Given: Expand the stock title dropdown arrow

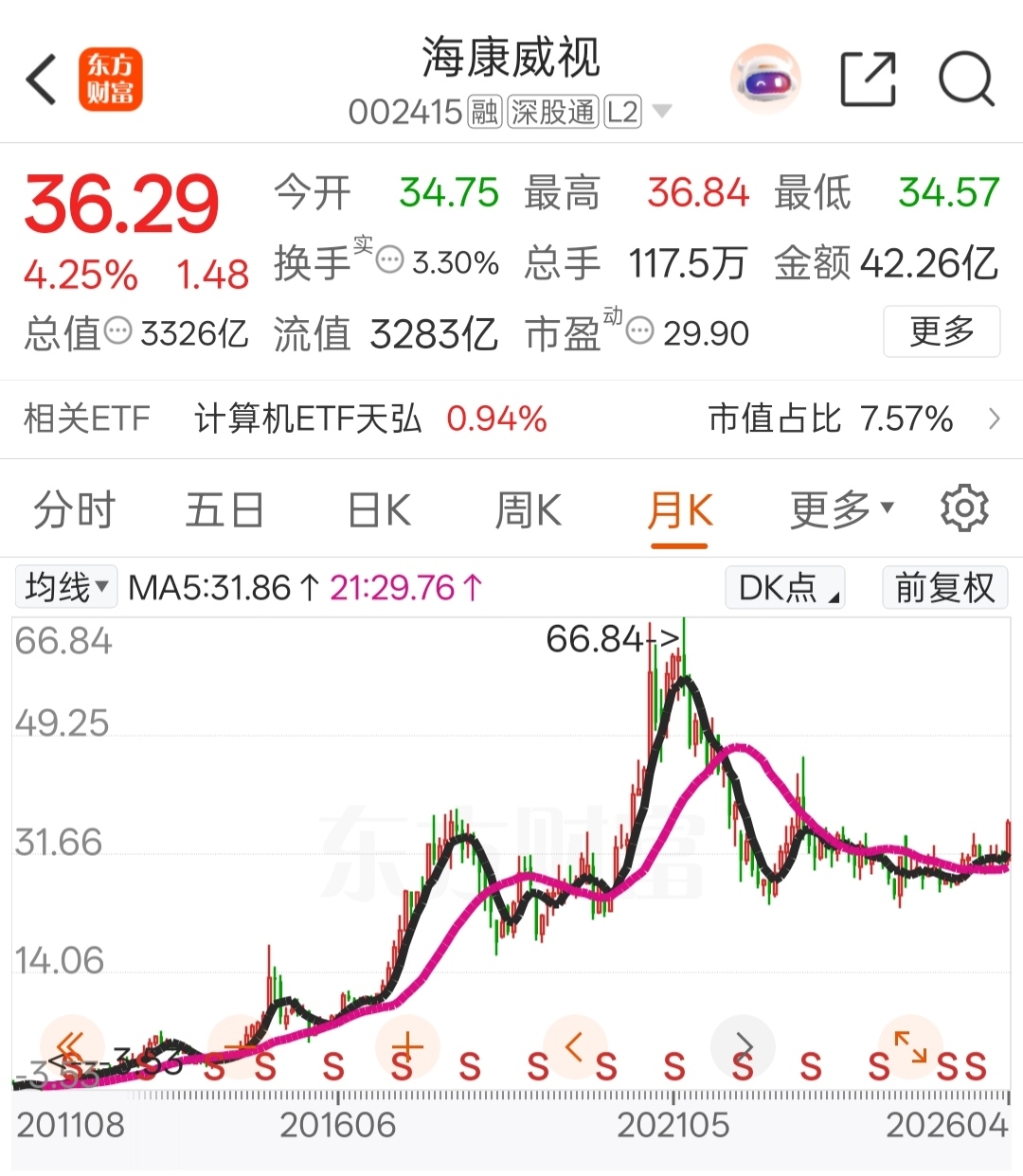Looking at the screenshot, I should tap(662, 112).
